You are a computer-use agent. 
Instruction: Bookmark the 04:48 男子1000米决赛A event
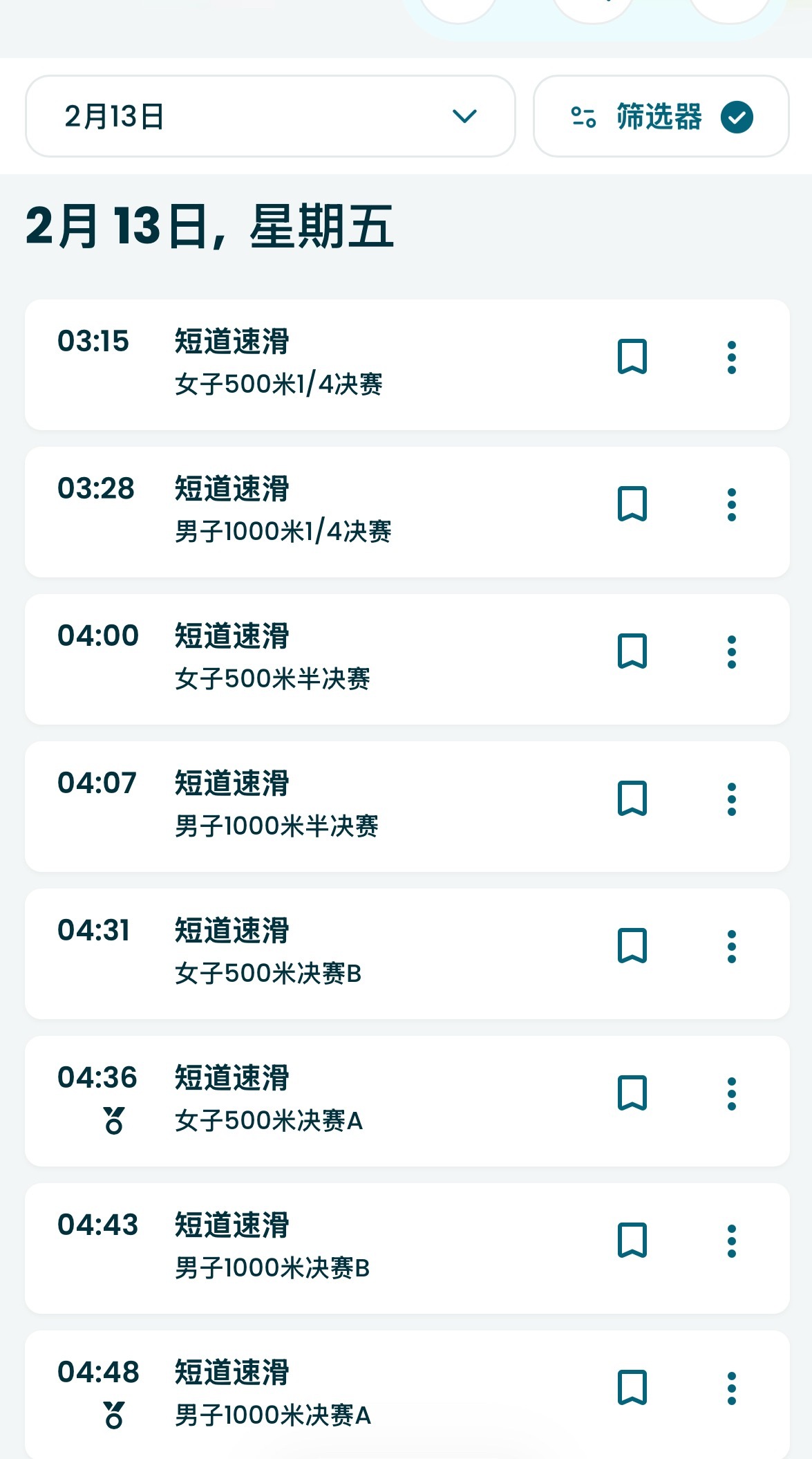tap(632, 1388)
